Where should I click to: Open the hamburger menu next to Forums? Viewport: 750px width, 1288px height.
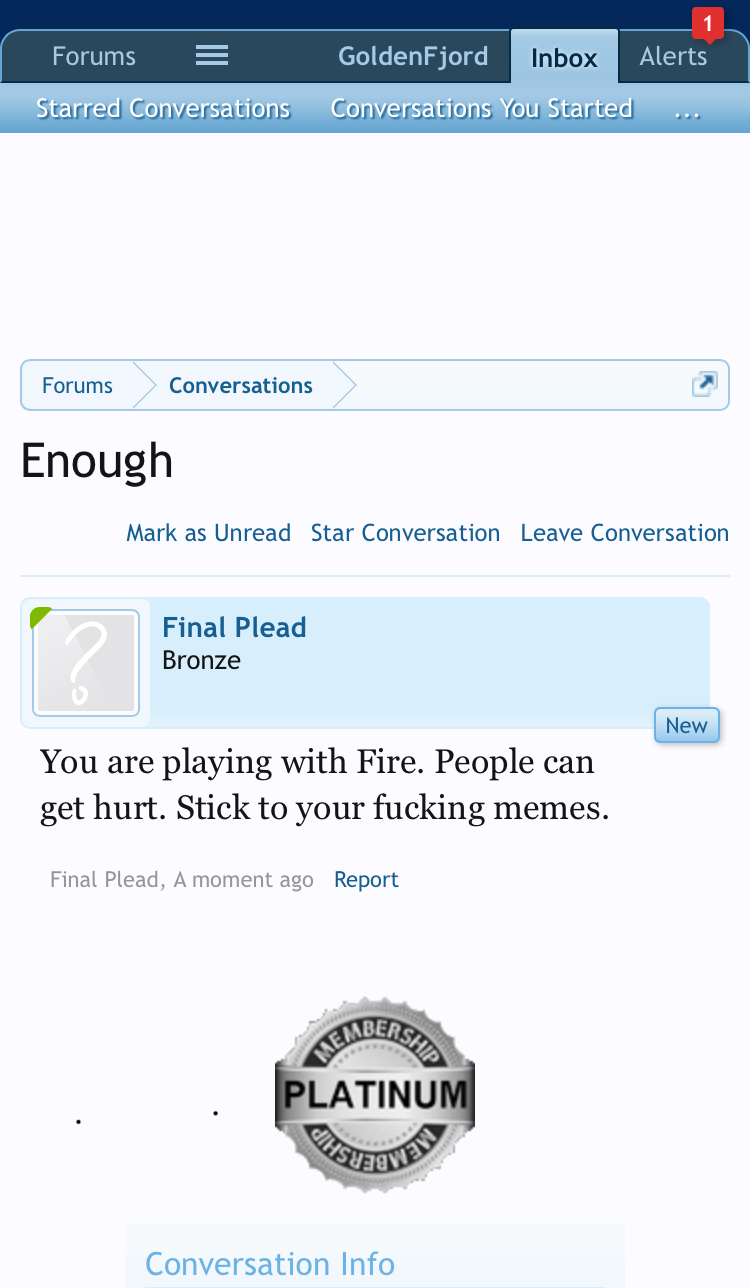pyautogui.click(x=212, y=56)
